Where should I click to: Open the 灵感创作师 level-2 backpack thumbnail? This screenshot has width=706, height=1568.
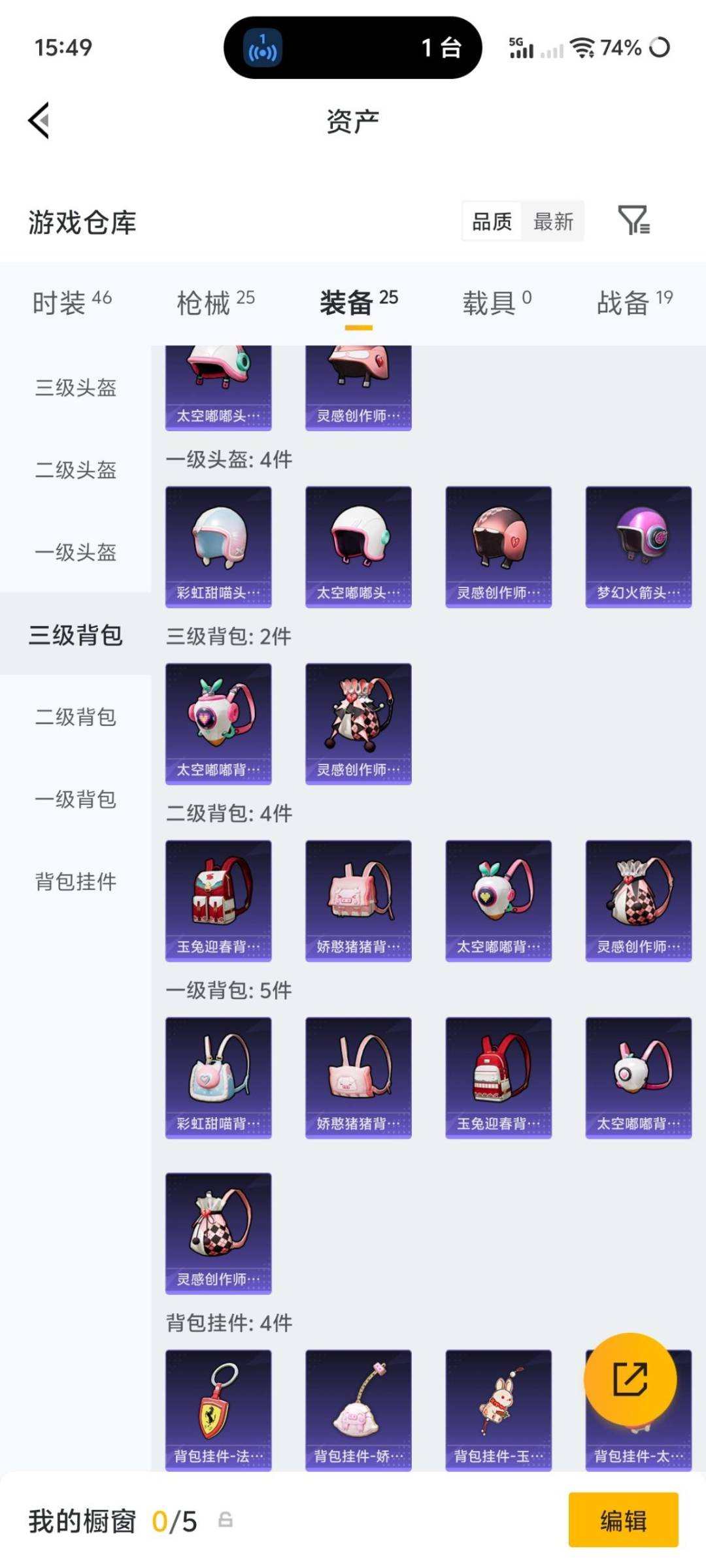(x=638, y=900)
